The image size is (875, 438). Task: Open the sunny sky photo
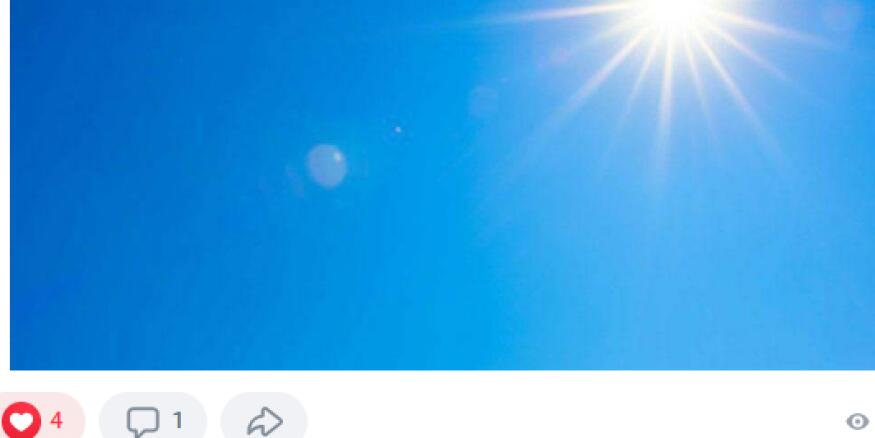440,185
